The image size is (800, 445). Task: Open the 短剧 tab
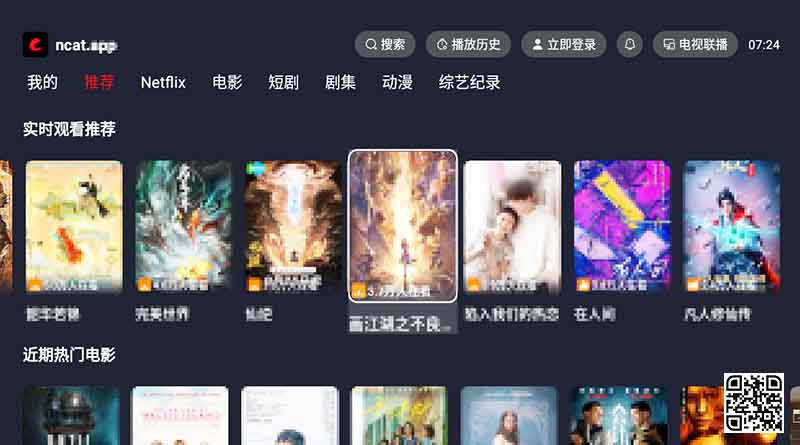click(283, 82)
